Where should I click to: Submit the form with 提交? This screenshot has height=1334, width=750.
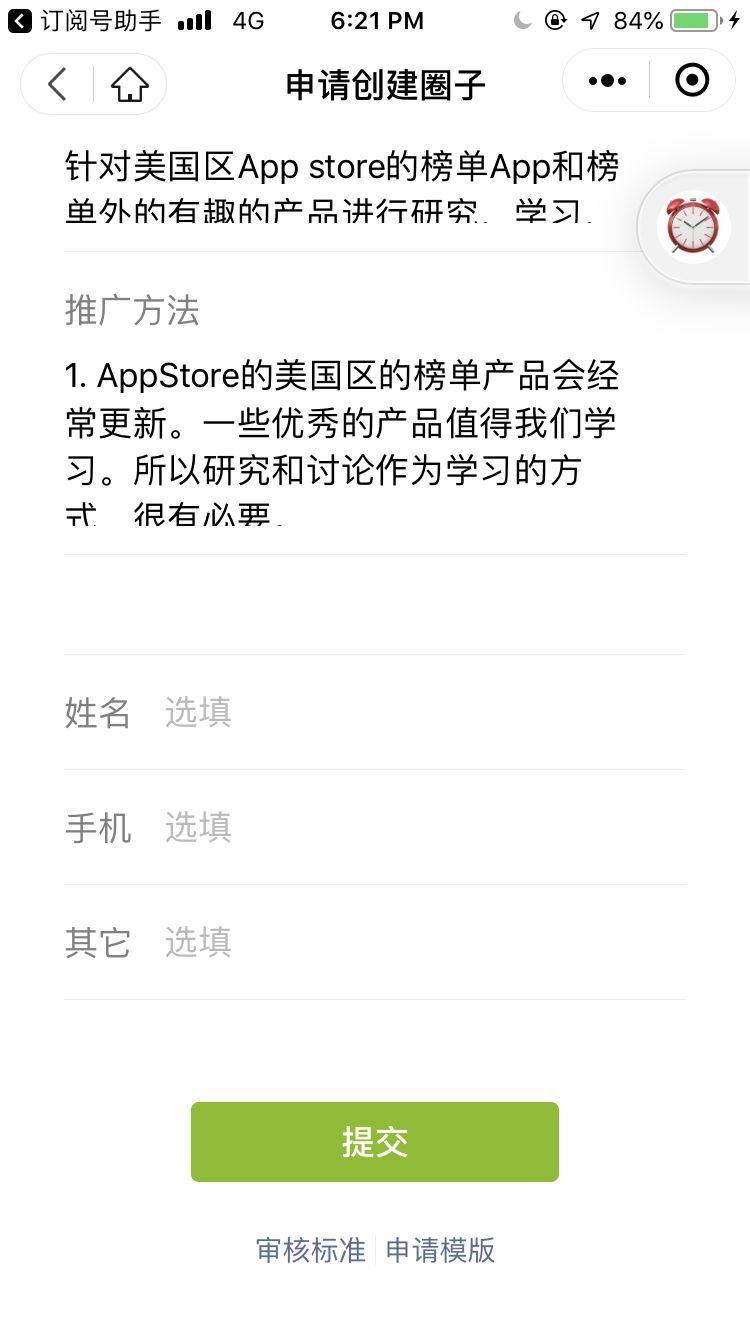[x=374, y=1142]
